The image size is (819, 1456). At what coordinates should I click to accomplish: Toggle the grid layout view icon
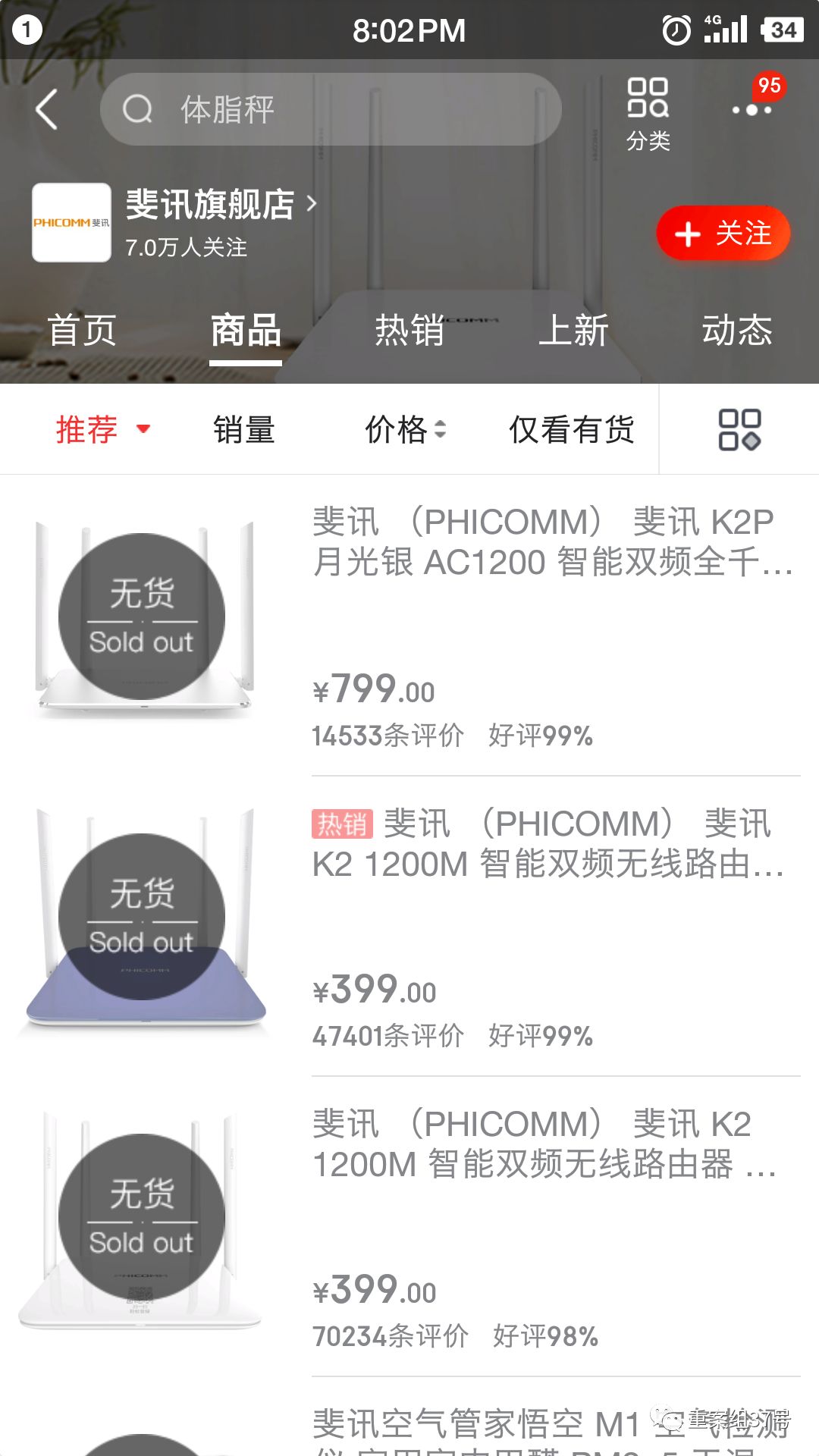click(739, 429)
